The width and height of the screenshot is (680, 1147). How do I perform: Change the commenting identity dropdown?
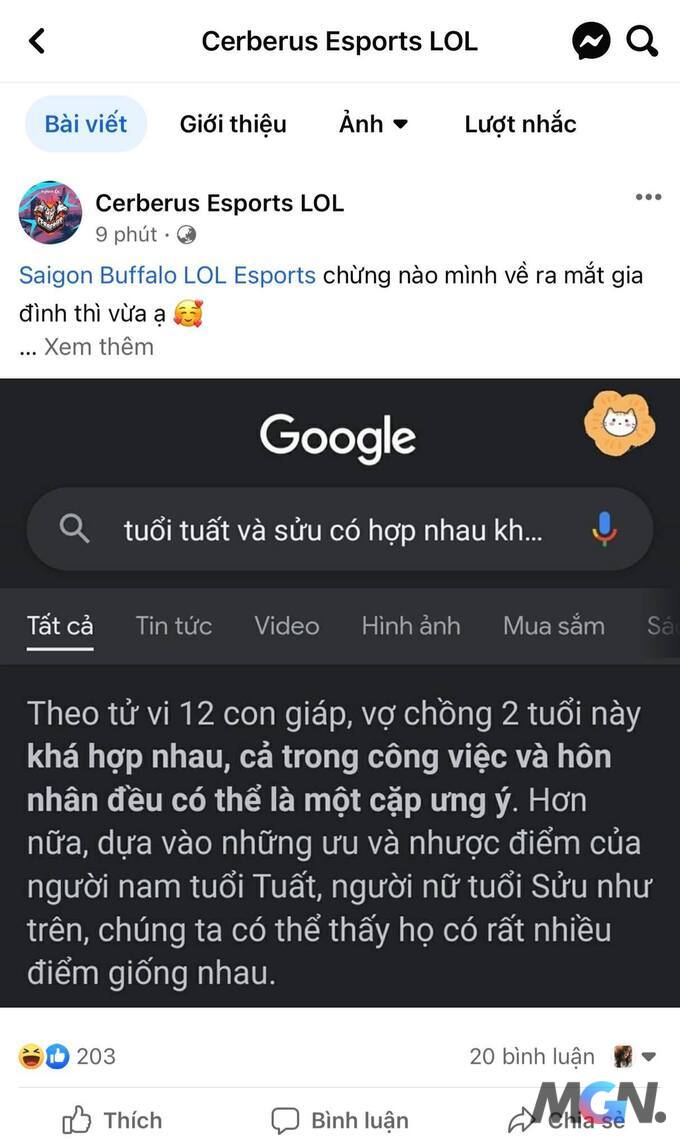[634, 1056]
